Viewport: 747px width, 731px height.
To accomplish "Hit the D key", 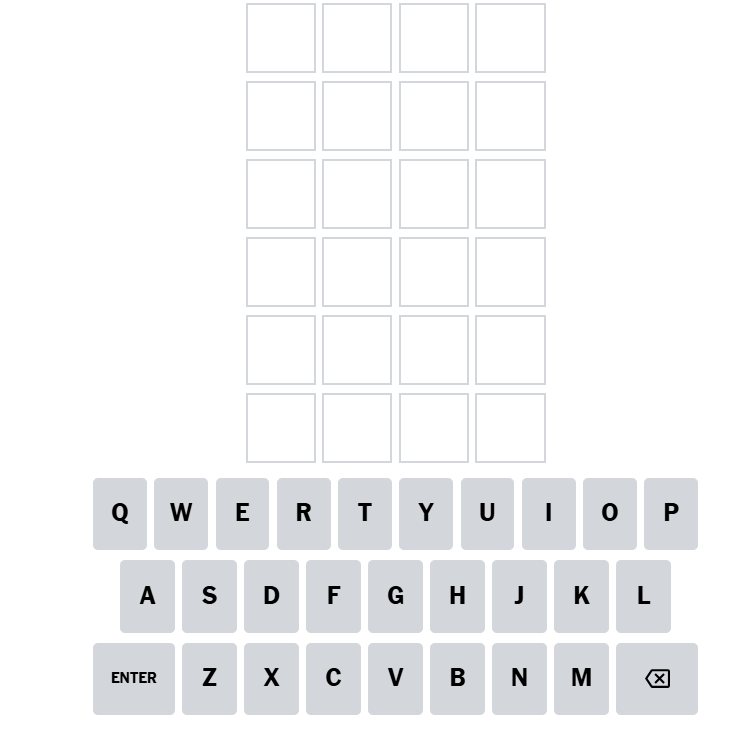I will coord(271,596).
